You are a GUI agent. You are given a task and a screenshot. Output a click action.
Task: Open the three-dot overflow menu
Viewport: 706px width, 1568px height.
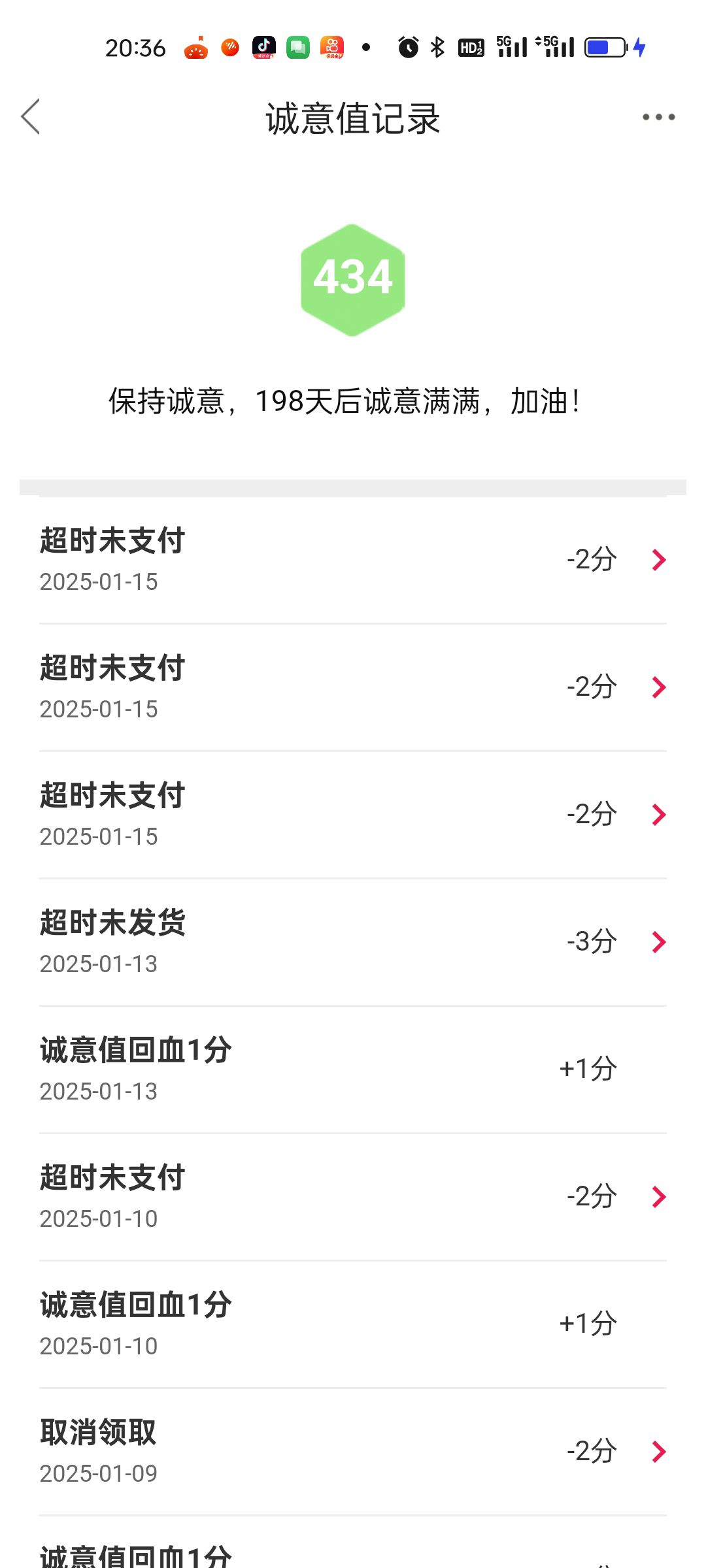658,117
